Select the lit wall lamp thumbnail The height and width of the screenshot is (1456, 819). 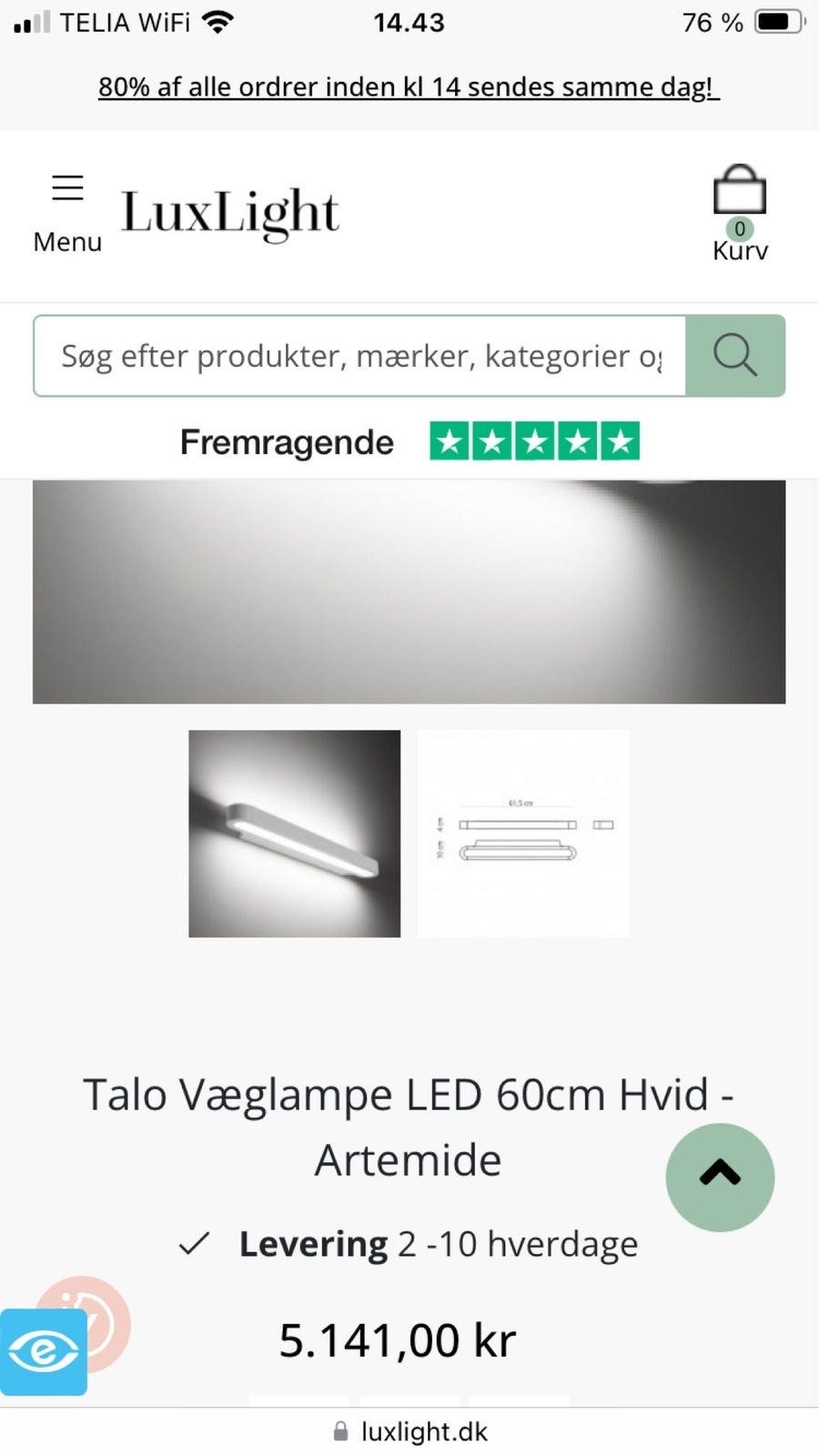[x=294, y=834]
